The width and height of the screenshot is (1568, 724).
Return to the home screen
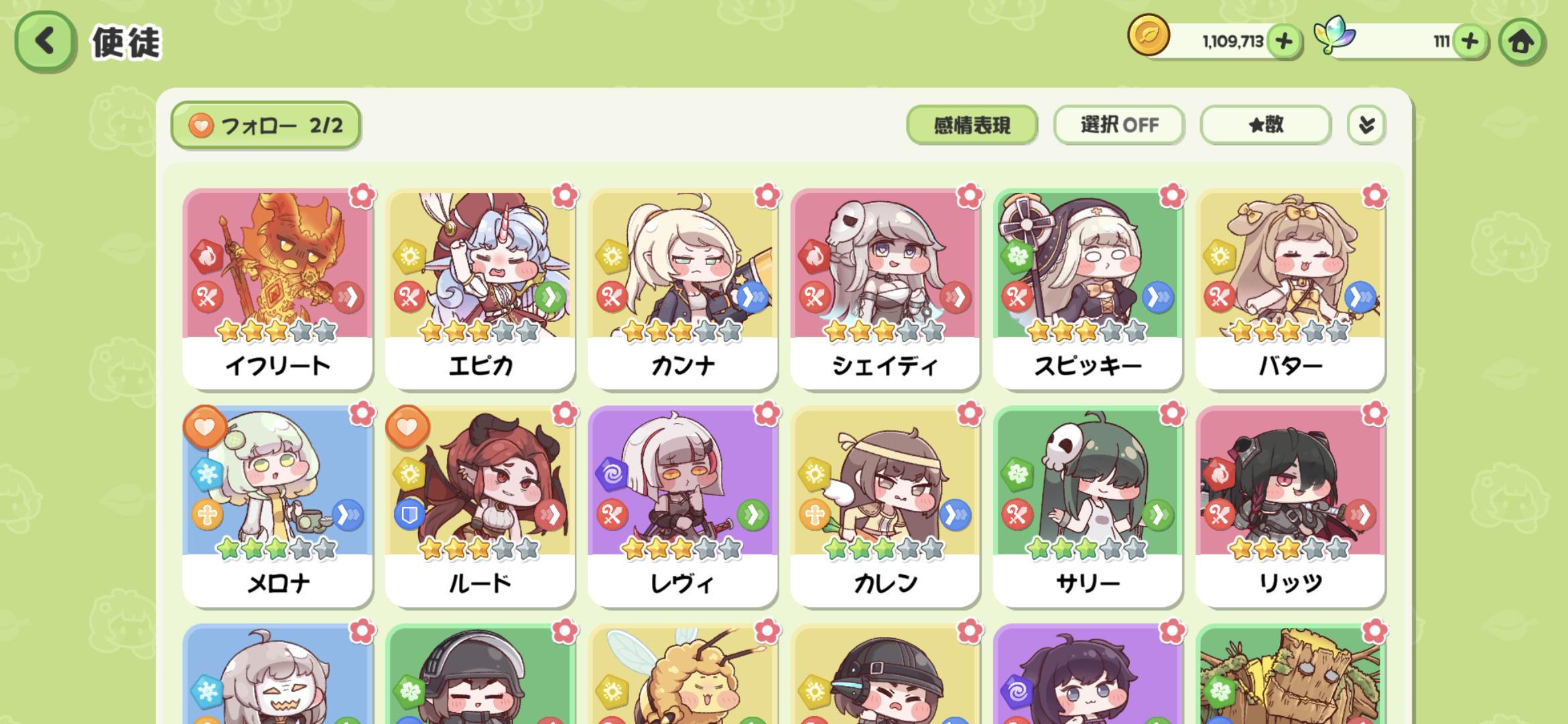1521,42
